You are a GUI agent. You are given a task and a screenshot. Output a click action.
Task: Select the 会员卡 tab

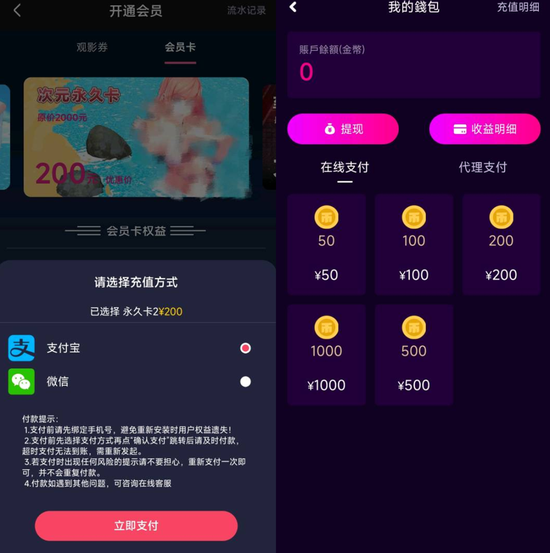click(180, 47)
